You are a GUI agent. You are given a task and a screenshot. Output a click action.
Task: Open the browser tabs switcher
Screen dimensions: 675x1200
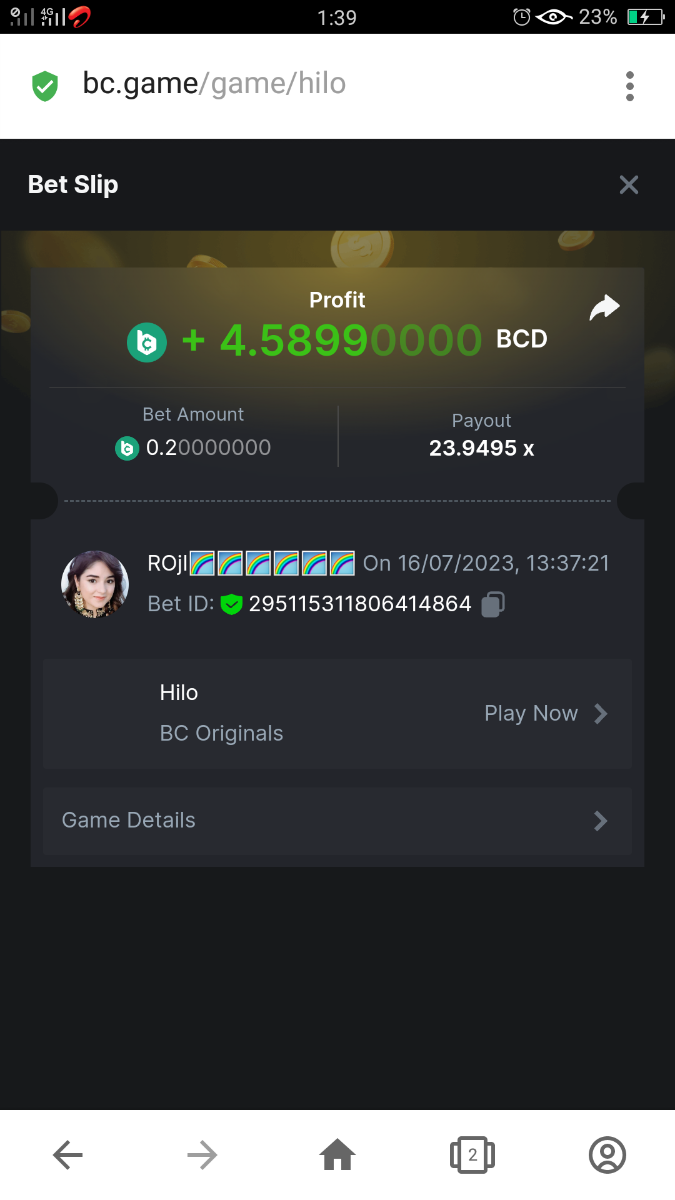[472, 1156]
